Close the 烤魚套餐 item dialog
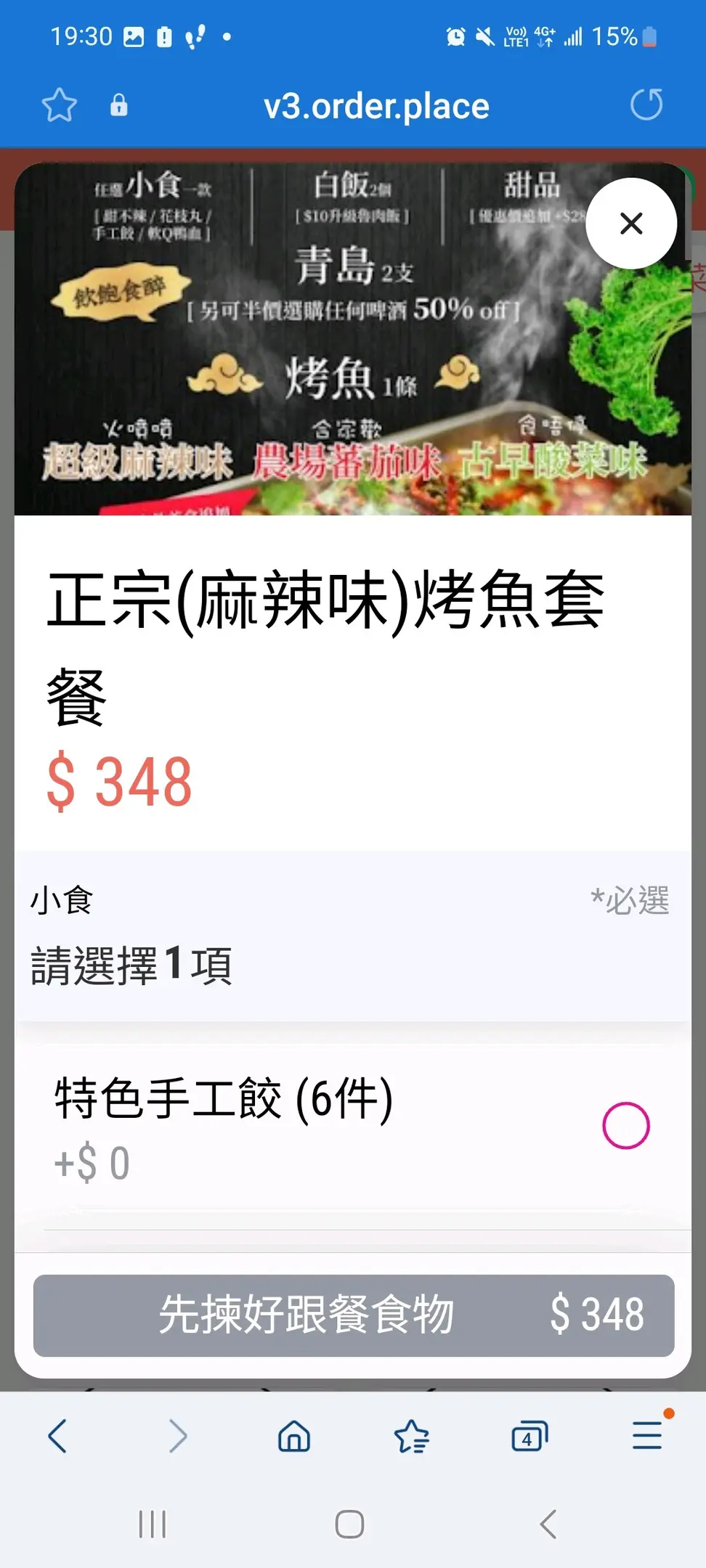Image resolution: width=706 pixels, height=1568 pixels. click(x=631, y=224)
